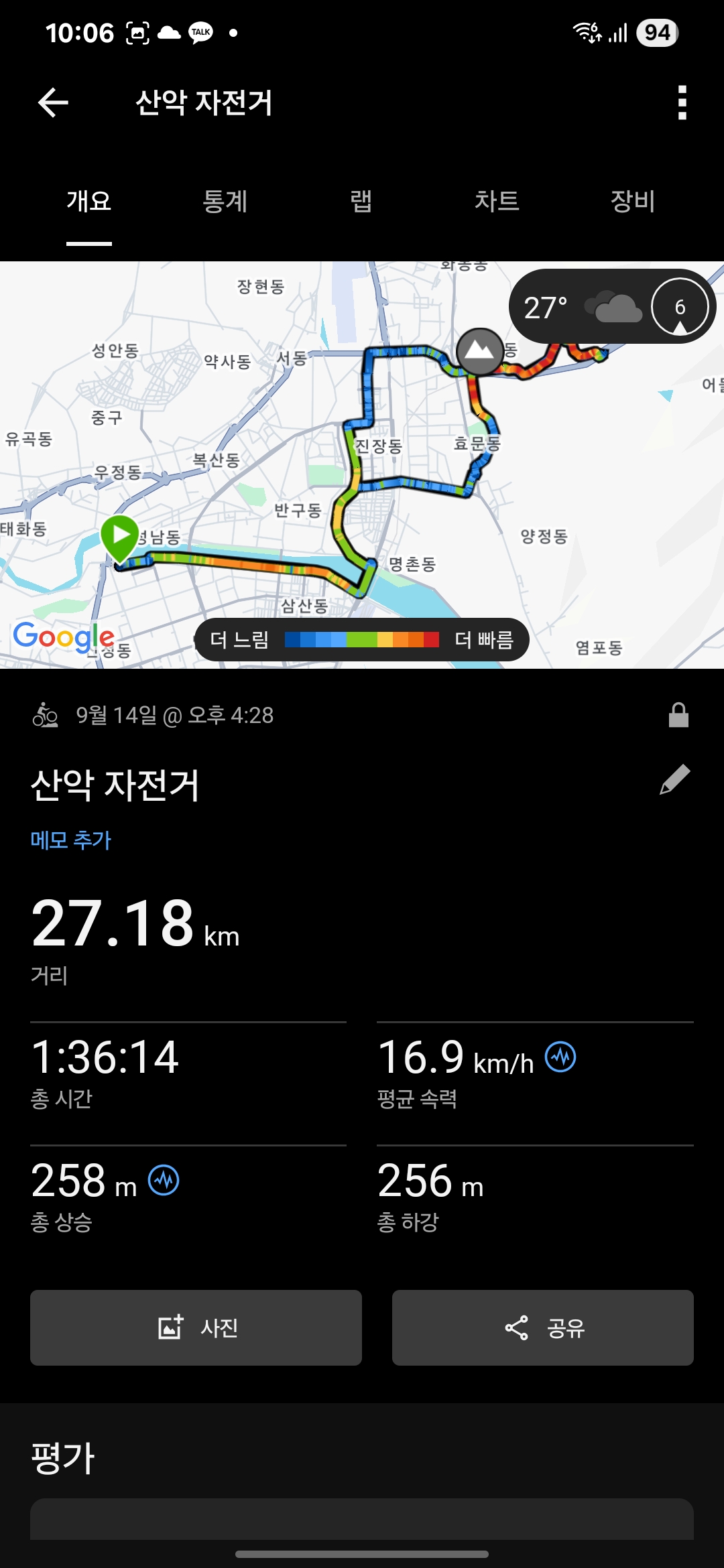The height and width of the screenshot is (1568, 724).
Task: Edit the activity name with pencil icon
Action: coord(675,779)
